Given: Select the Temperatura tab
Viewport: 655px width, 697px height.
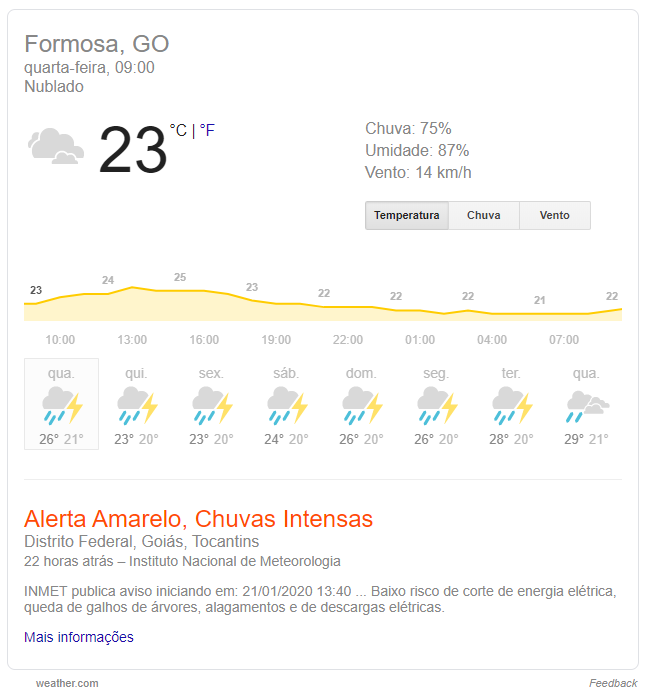Looking at the screenshot, I should tap(406, 215).
